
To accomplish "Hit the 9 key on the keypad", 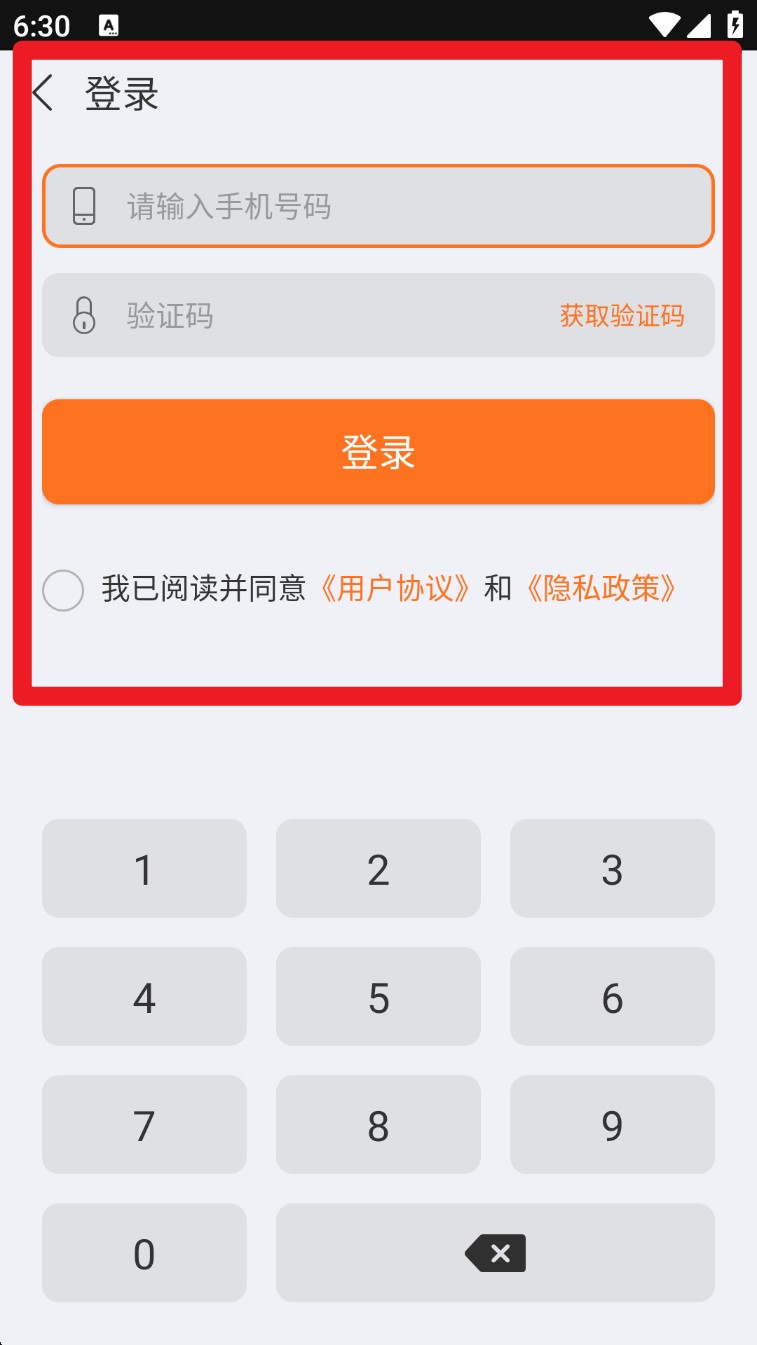I will 612,1125.
